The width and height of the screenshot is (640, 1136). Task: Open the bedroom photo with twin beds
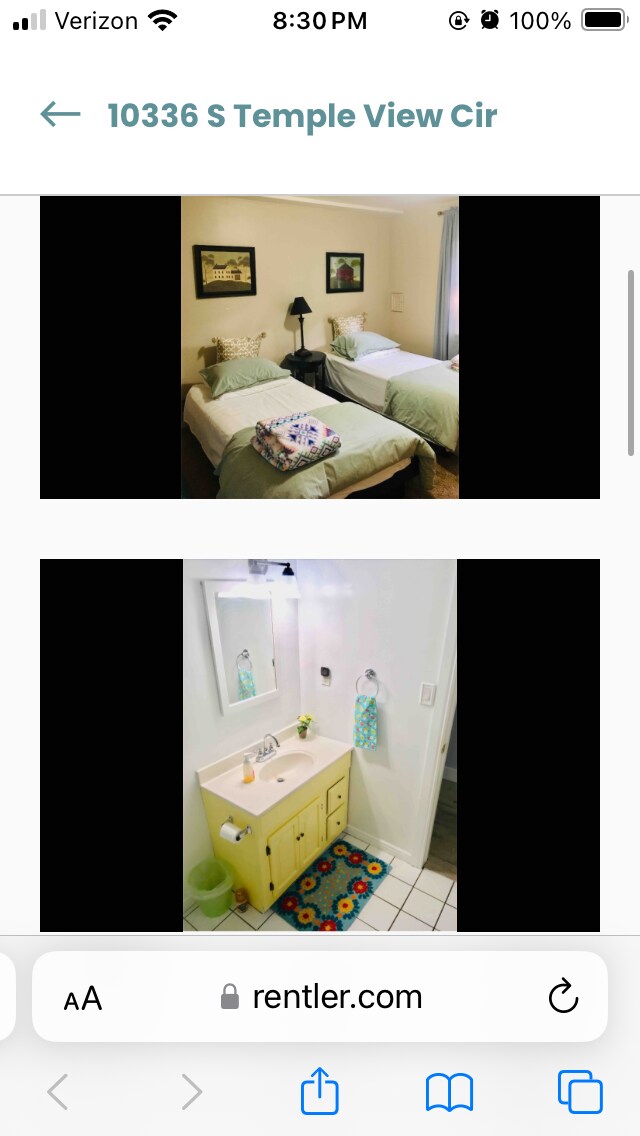pos(319,347)
